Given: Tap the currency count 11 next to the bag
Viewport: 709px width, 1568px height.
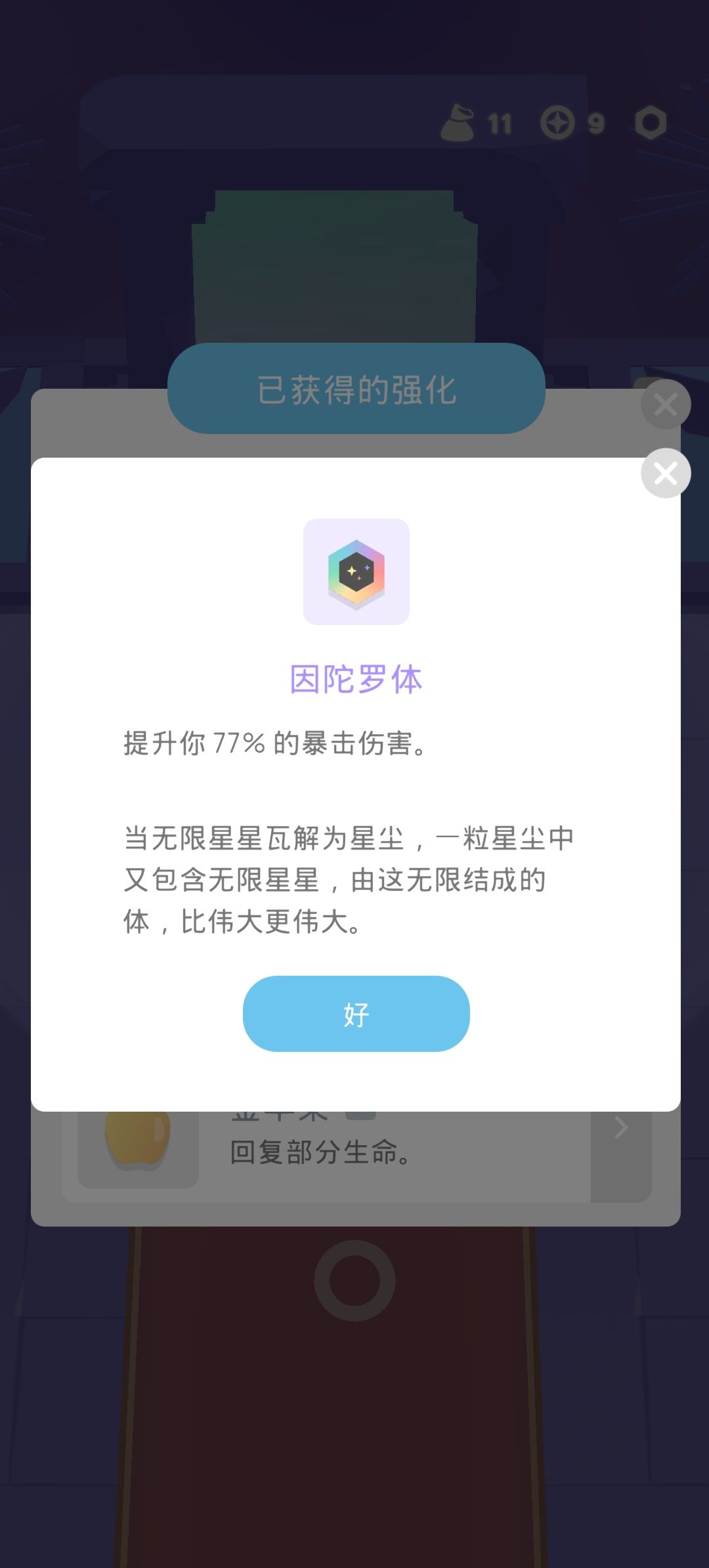Looking at the screenshot, I should click(500, 123).
